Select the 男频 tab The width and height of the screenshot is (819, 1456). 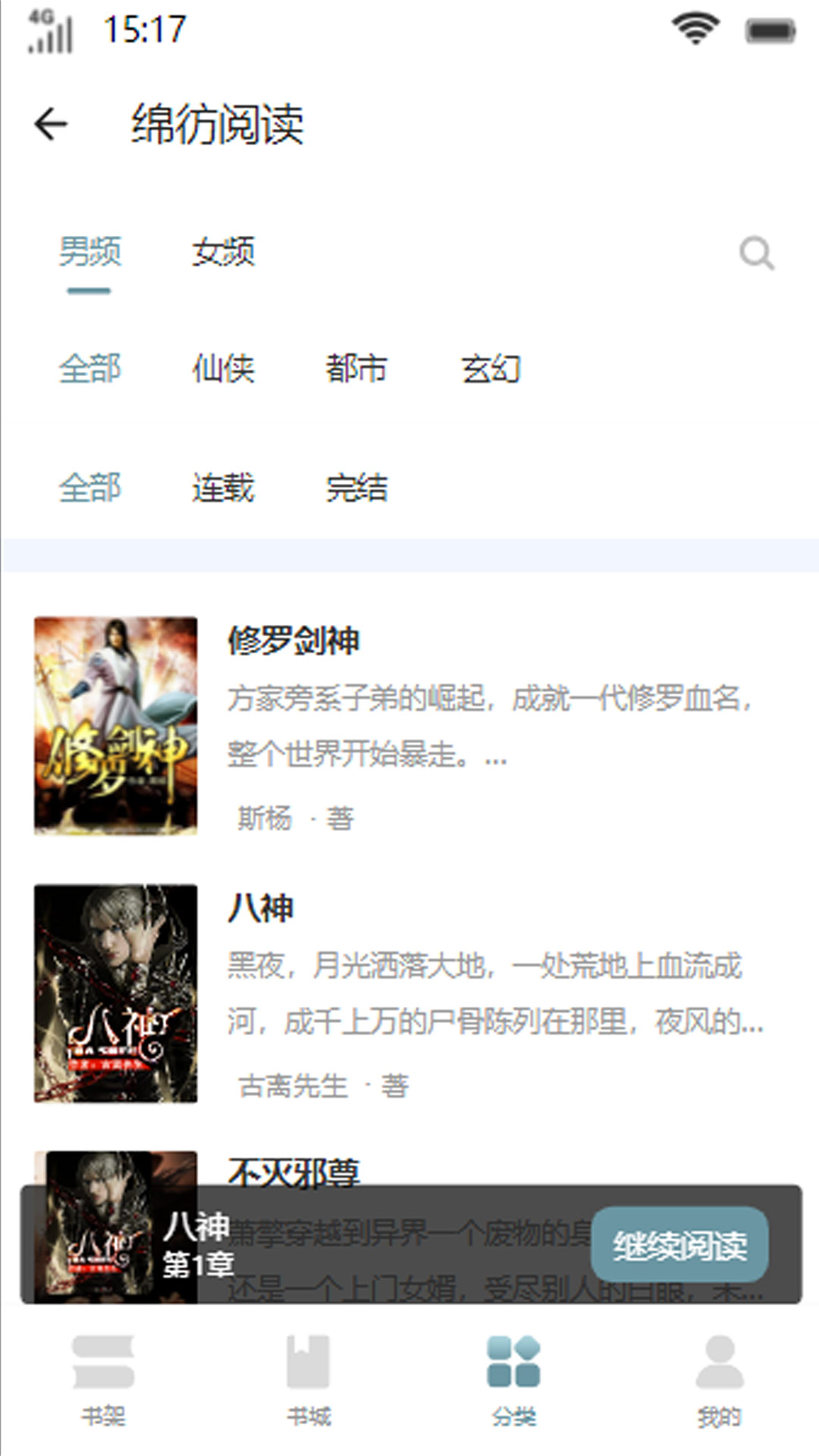[89, 252]
